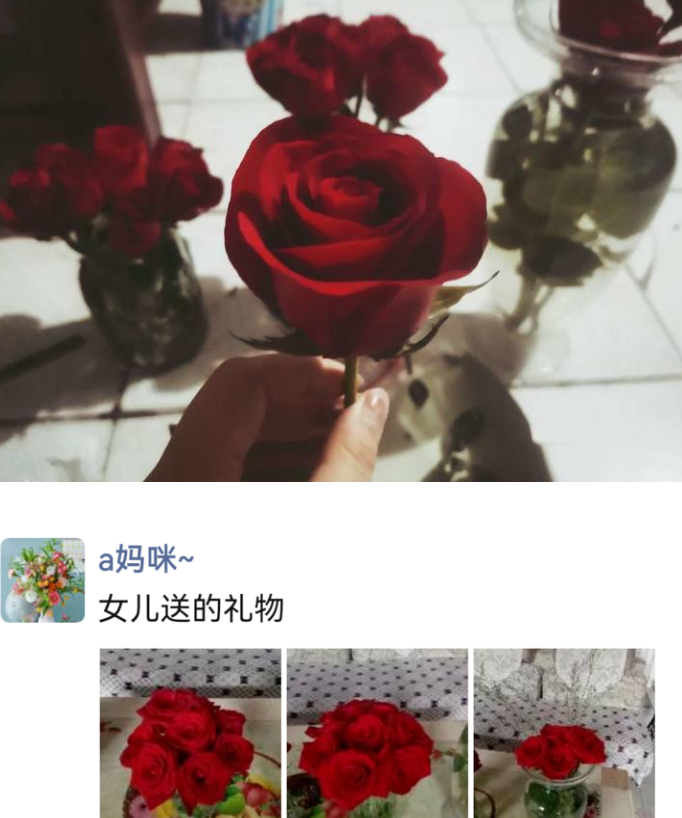Tap the a妈咪~ username link
The height and width of the screenshot is (818, 682).
(x=146, y=561)
